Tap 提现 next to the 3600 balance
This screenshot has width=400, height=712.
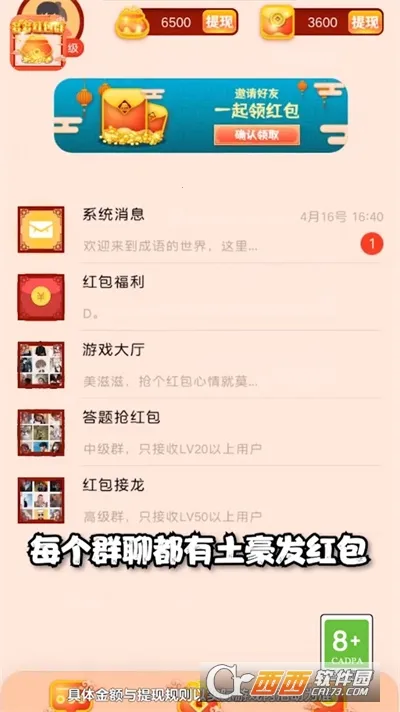tap(365, 22)
